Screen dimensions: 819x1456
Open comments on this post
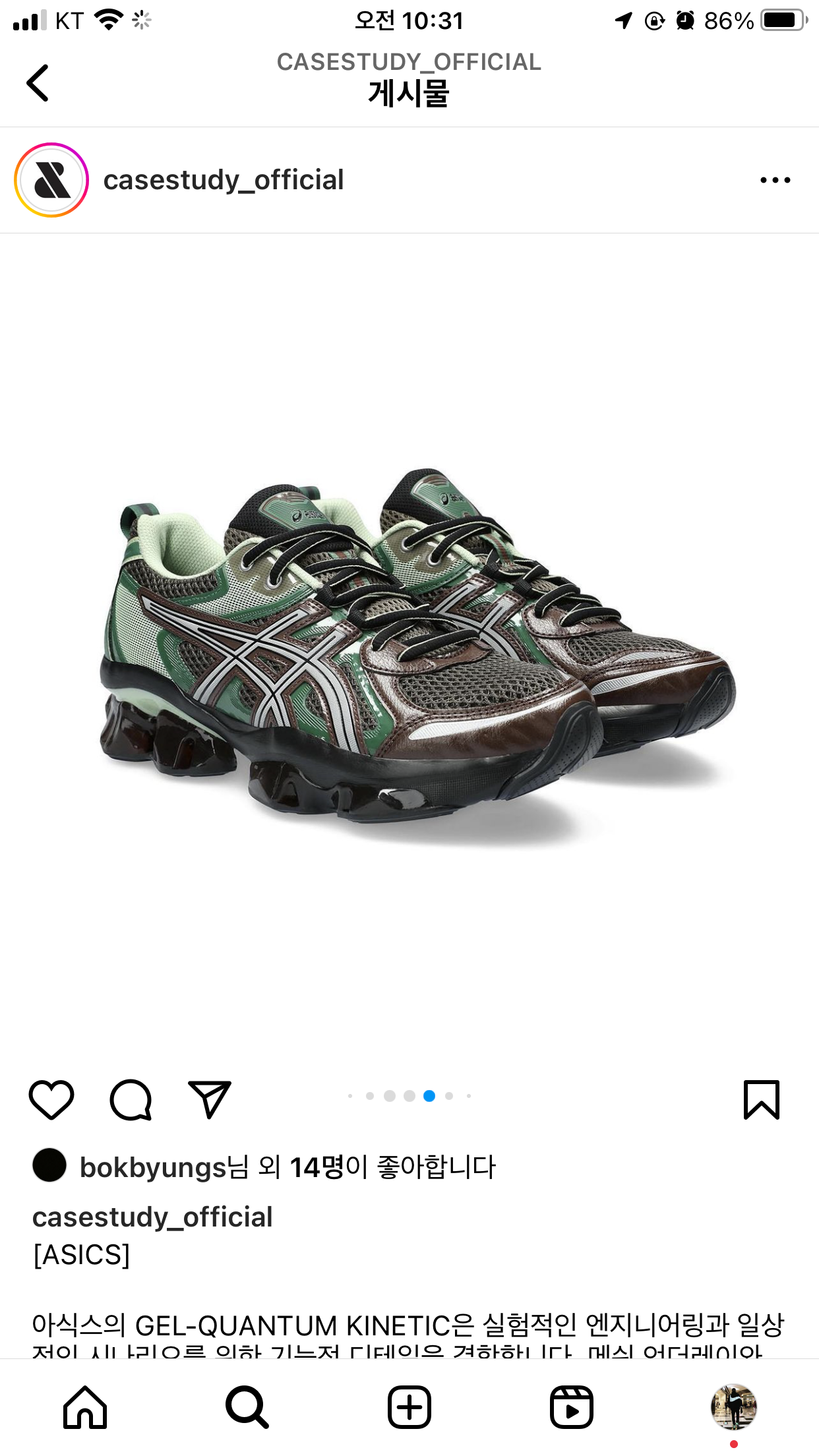[131, 1099]
